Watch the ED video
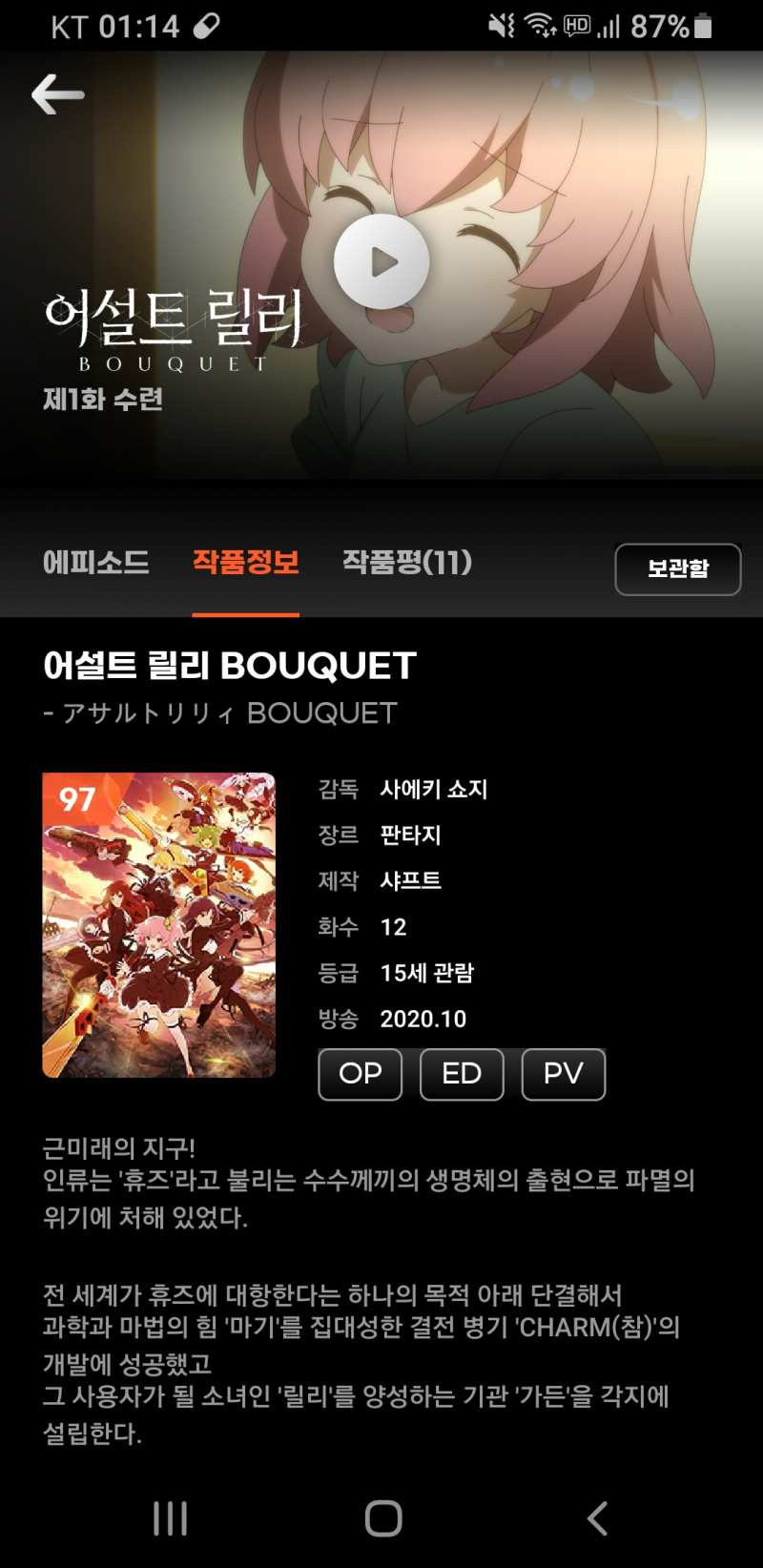The image size is (763, 1568). click(x=462, y=1074)
